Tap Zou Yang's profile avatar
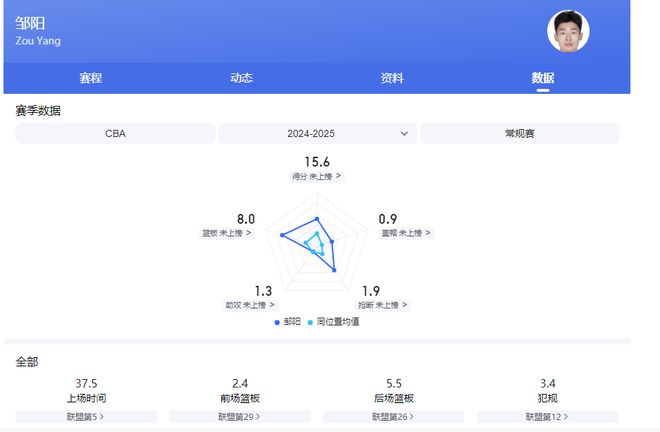660x432 pixels. point(567,31)
